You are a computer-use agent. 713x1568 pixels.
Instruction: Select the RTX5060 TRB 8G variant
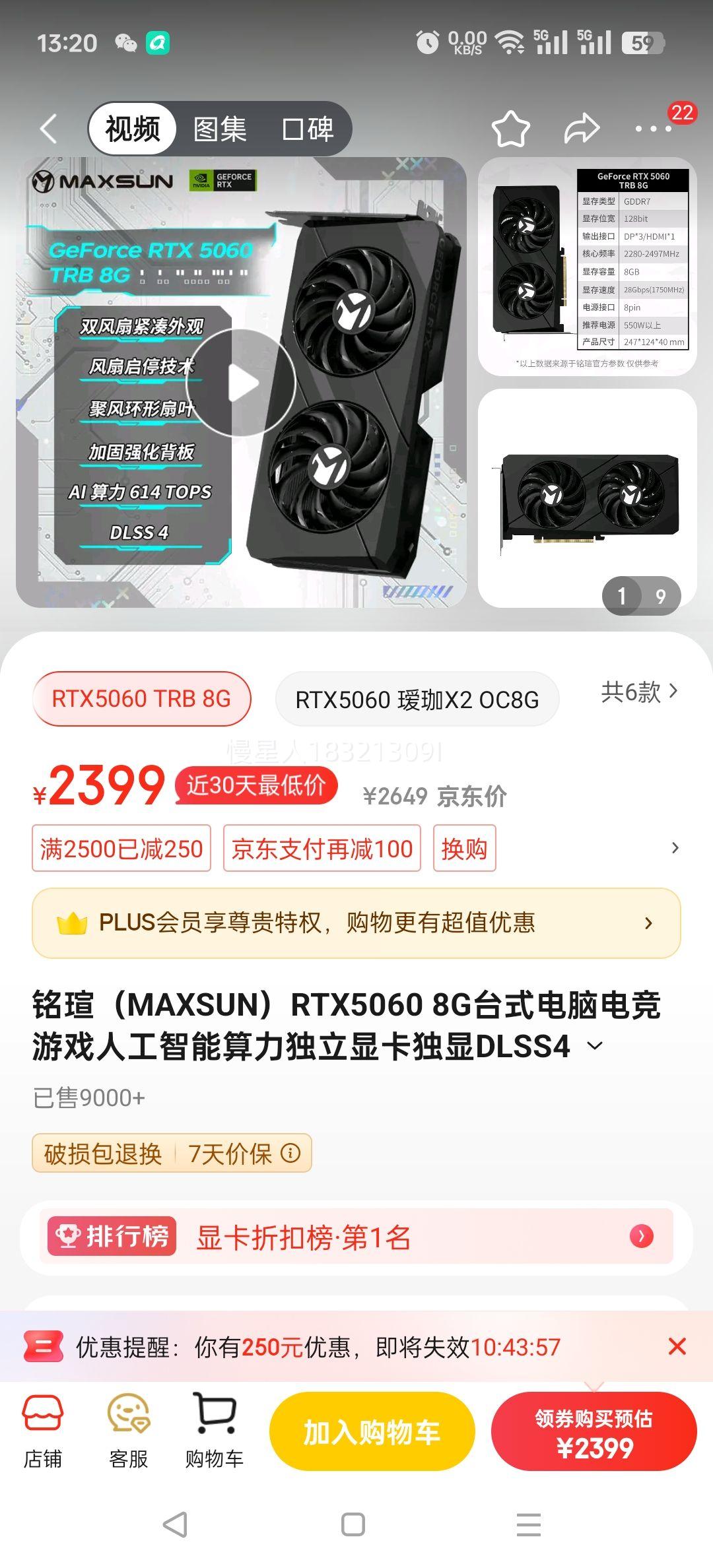coord(141,699)
